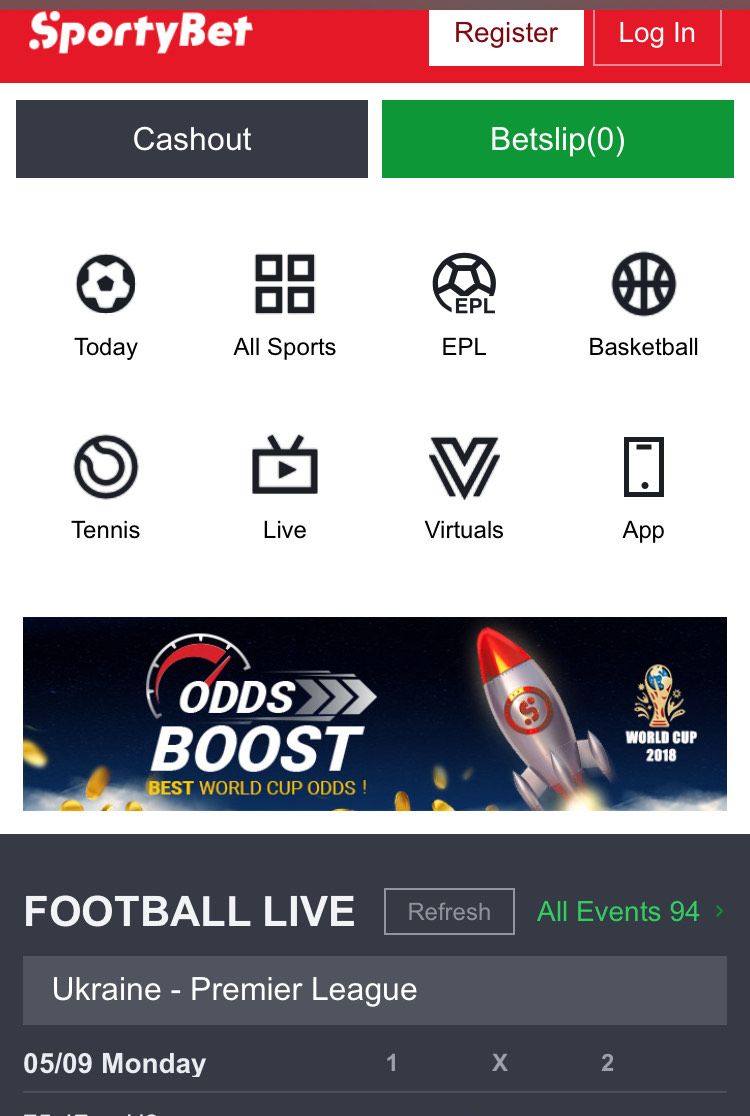View the Betslip

pyautogui.click(x=558, y=139)
